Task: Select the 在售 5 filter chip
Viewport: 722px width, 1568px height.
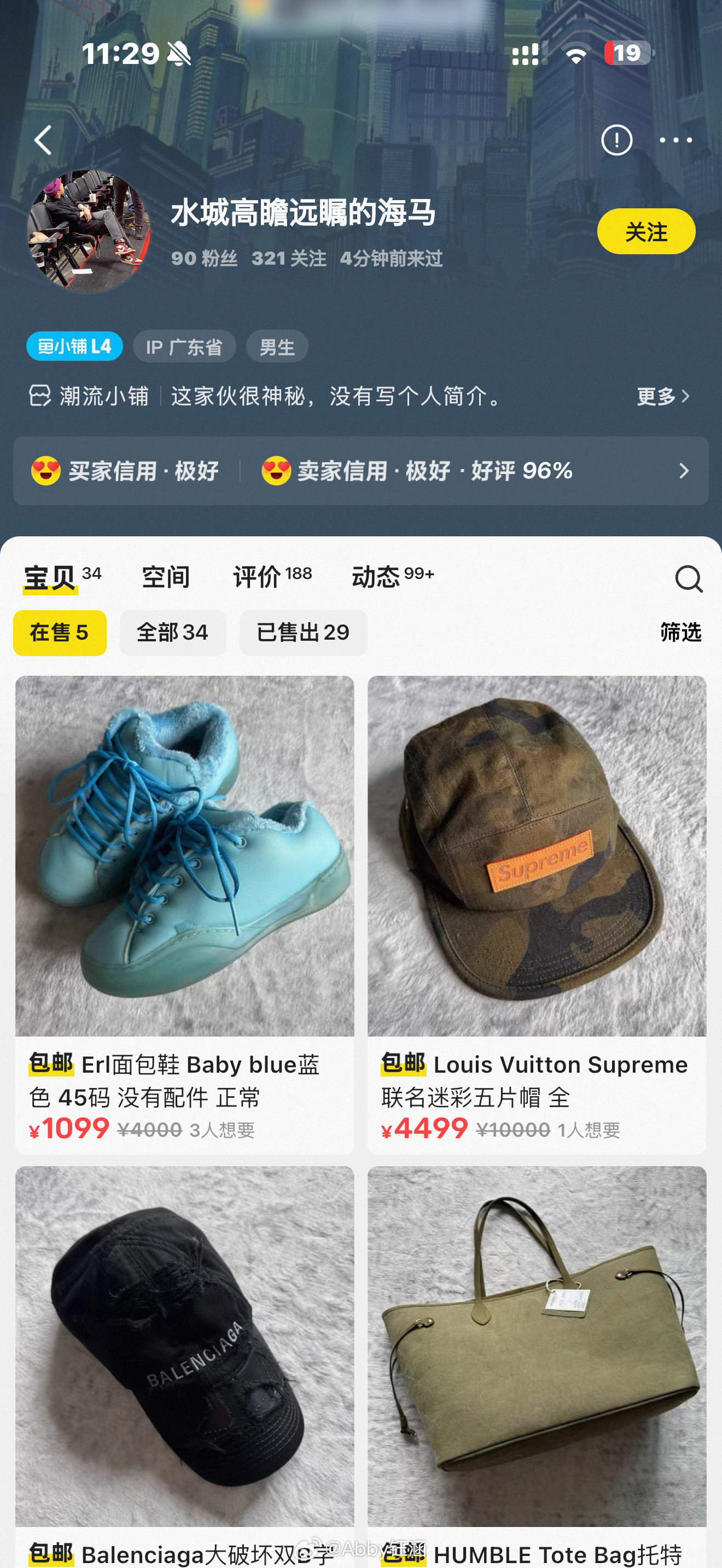Action: pos(60,633)
